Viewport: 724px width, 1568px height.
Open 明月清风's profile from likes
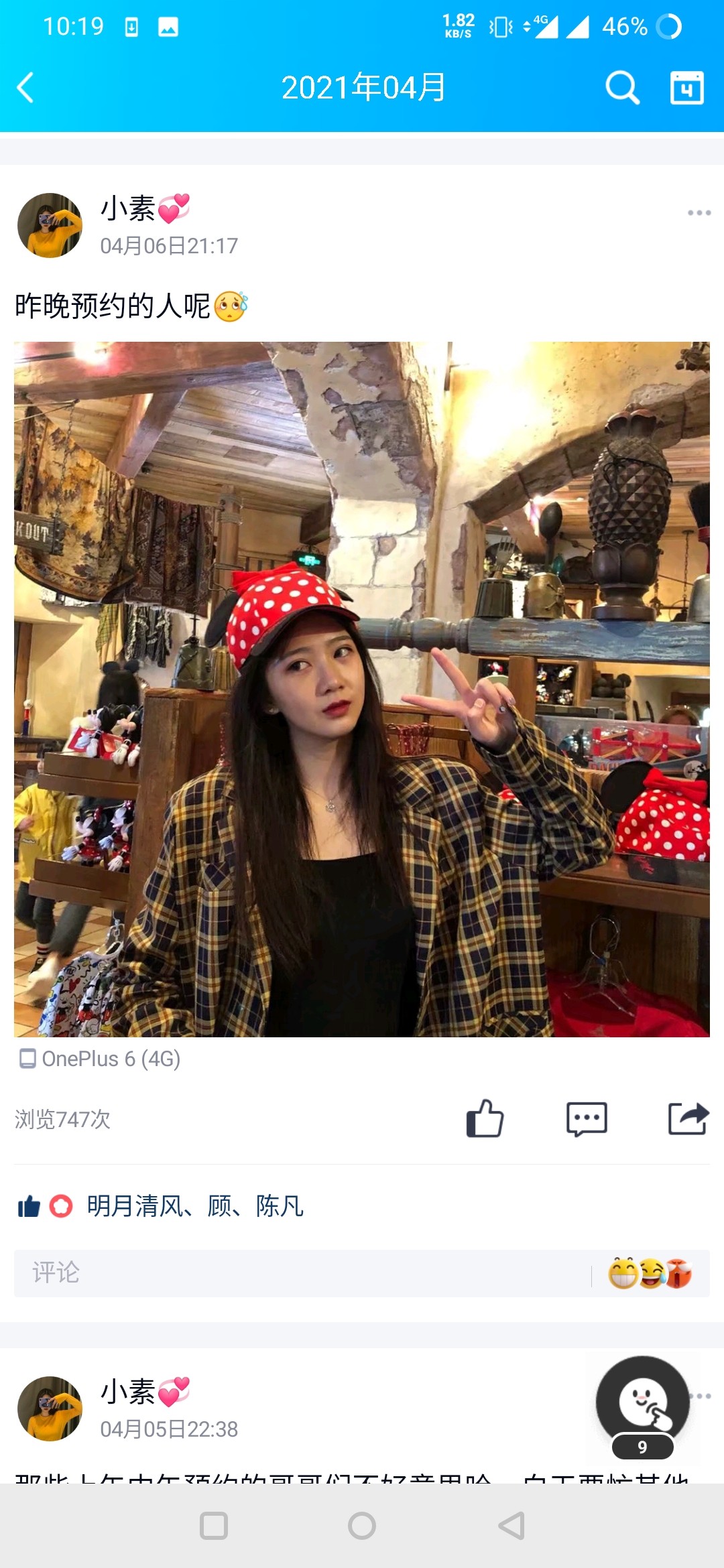coord(135,1206)
